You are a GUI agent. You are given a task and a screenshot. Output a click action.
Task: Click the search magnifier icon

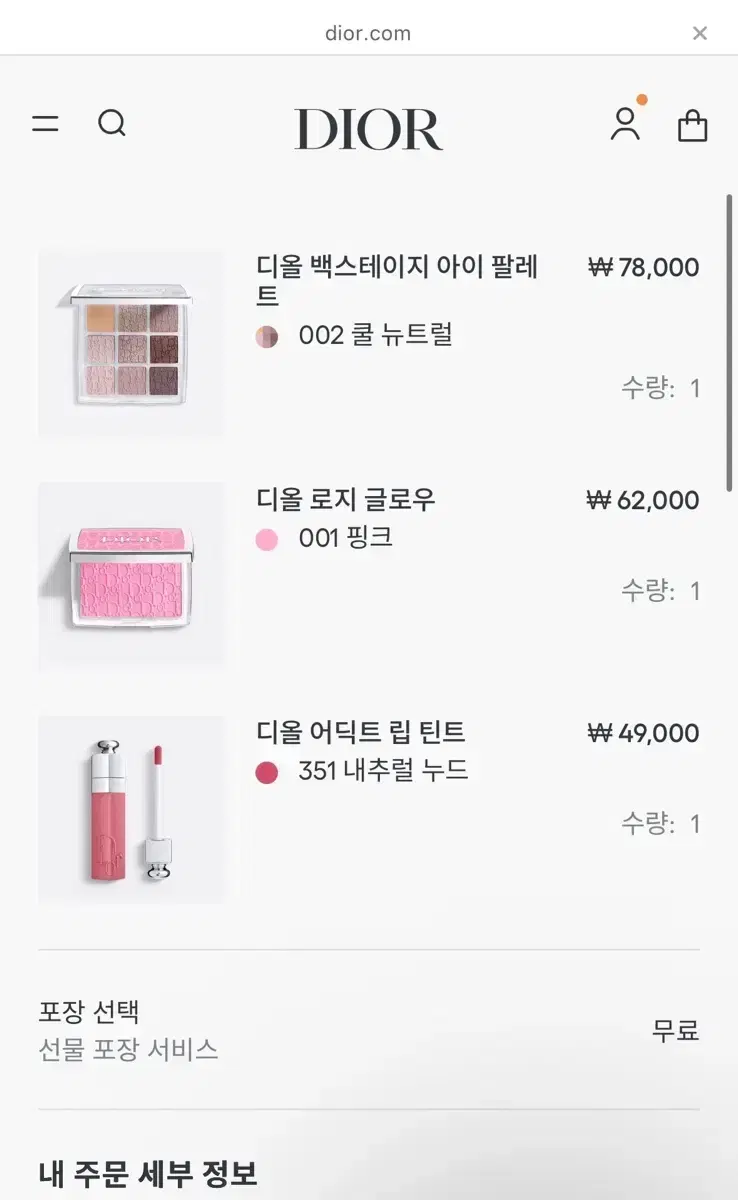click(x=113, y=124)
